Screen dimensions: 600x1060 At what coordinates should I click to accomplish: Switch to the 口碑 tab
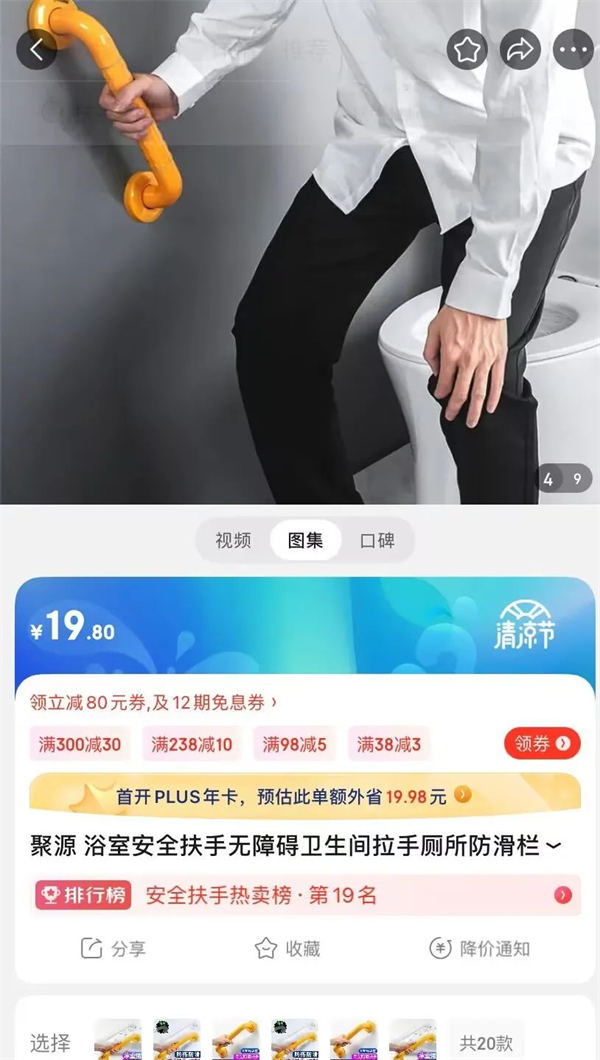377,540
